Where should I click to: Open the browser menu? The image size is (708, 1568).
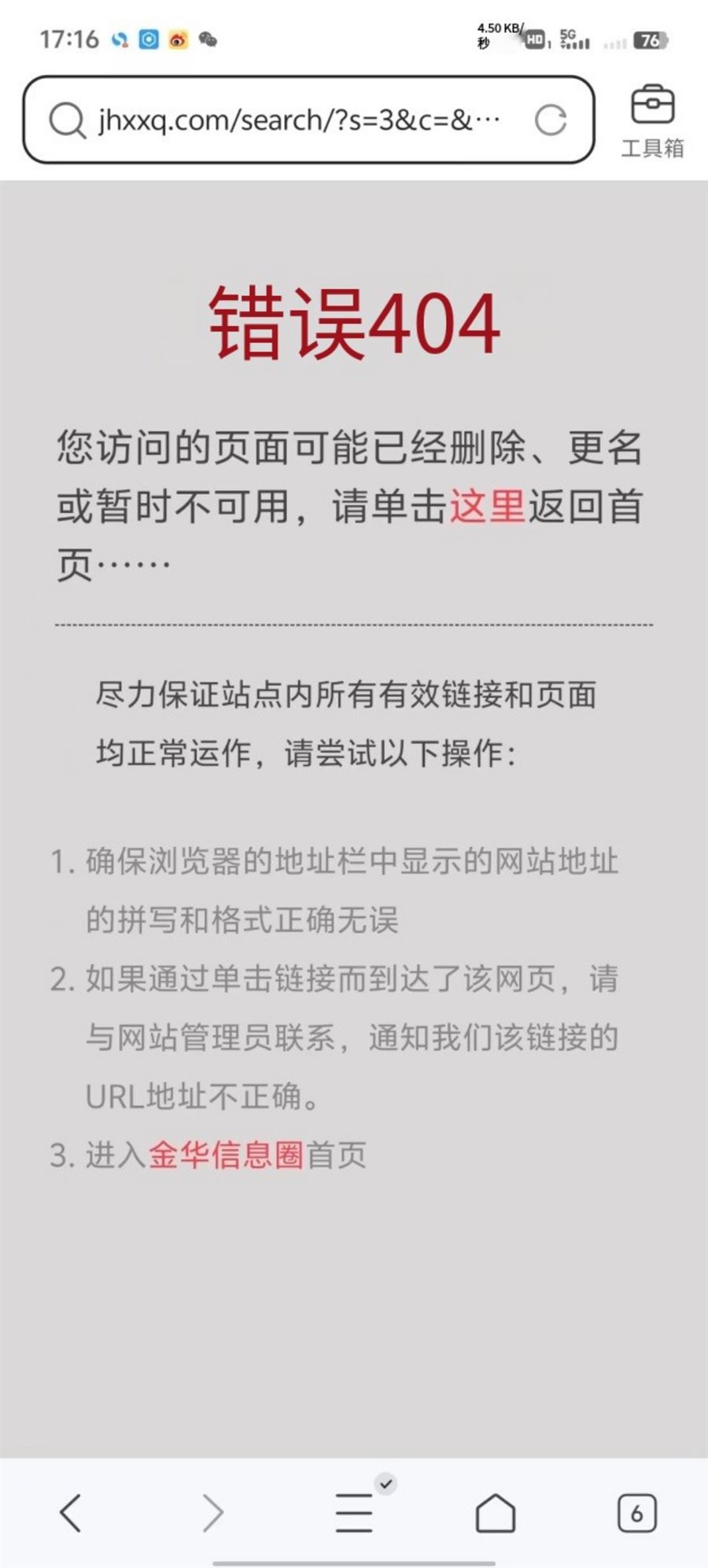tap(354, 1512)
